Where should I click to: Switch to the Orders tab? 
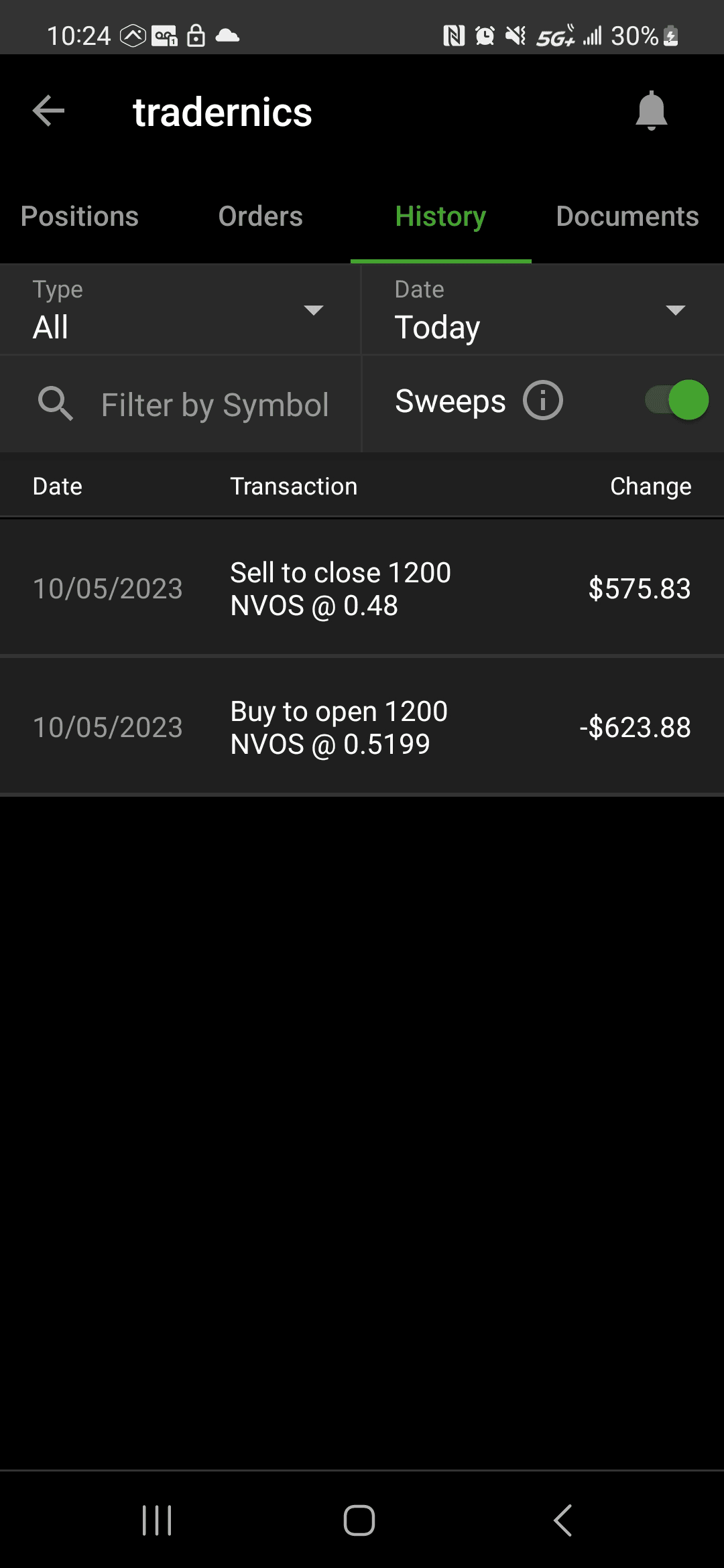click(261, 216)
